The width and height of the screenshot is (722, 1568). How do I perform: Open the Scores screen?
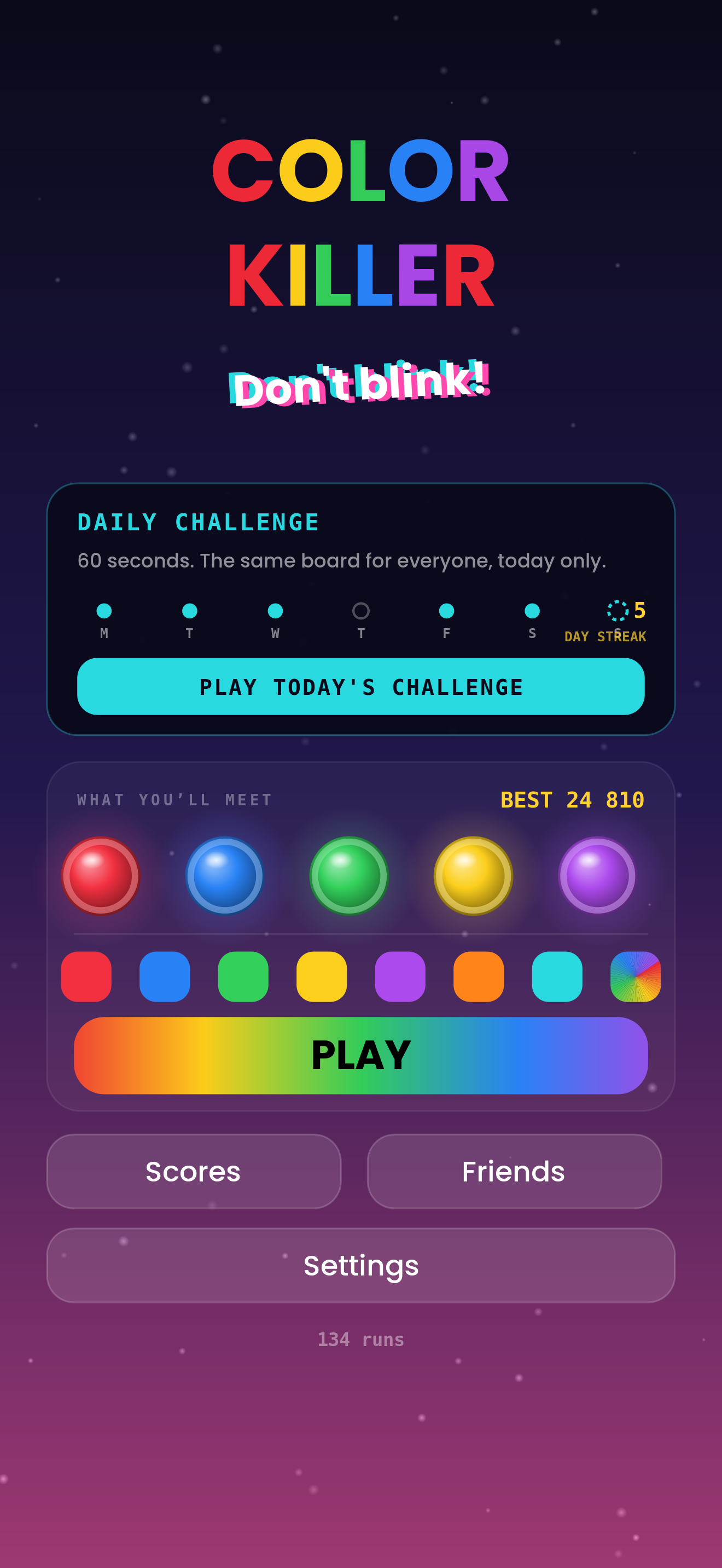194,1171
